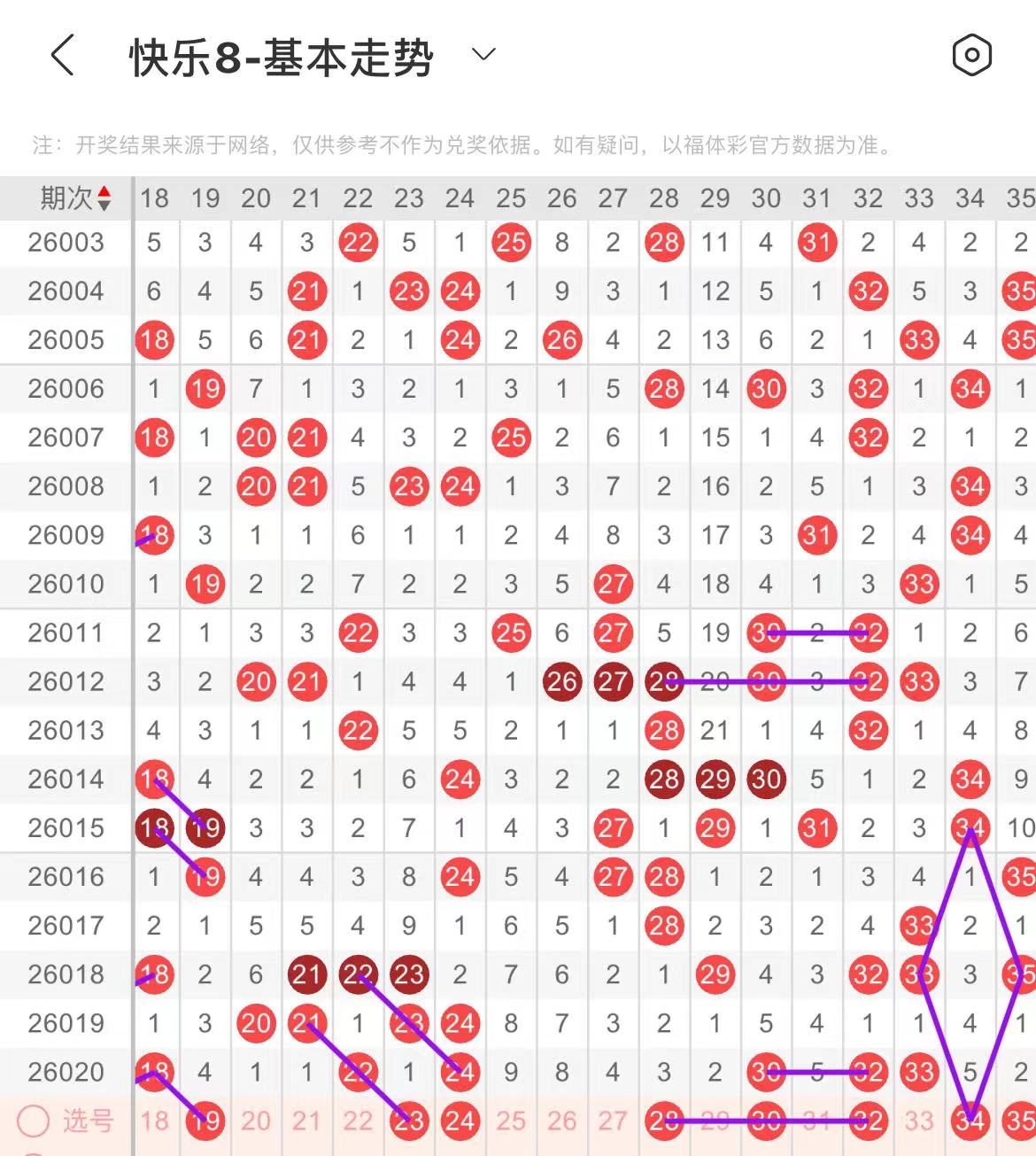1036x1156 pixels.
Task: Go back from the 快乐8 trend chart
Action: (x=62, y=57)
